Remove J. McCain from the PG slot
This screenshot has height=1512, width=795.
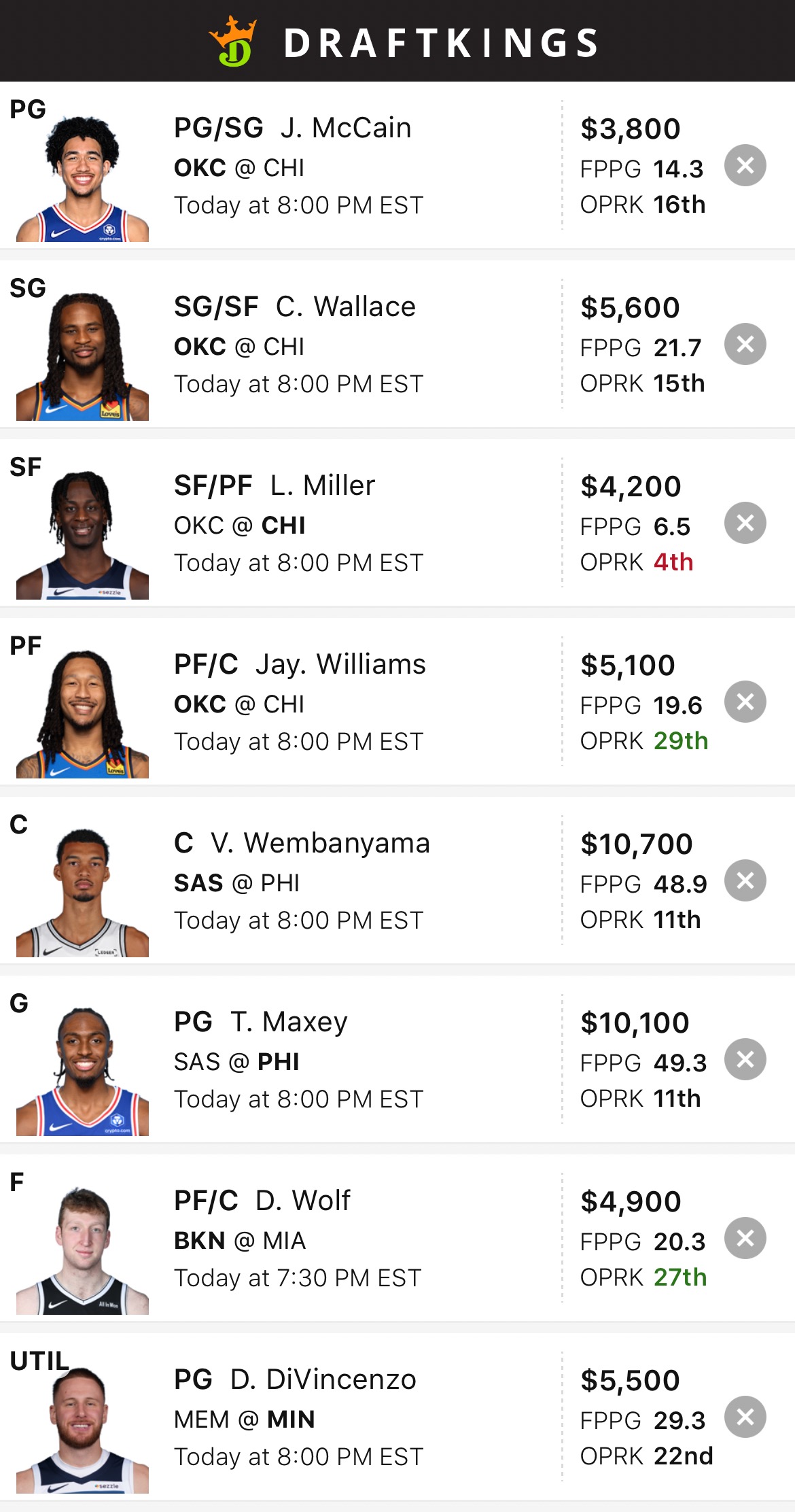(745, 165)
